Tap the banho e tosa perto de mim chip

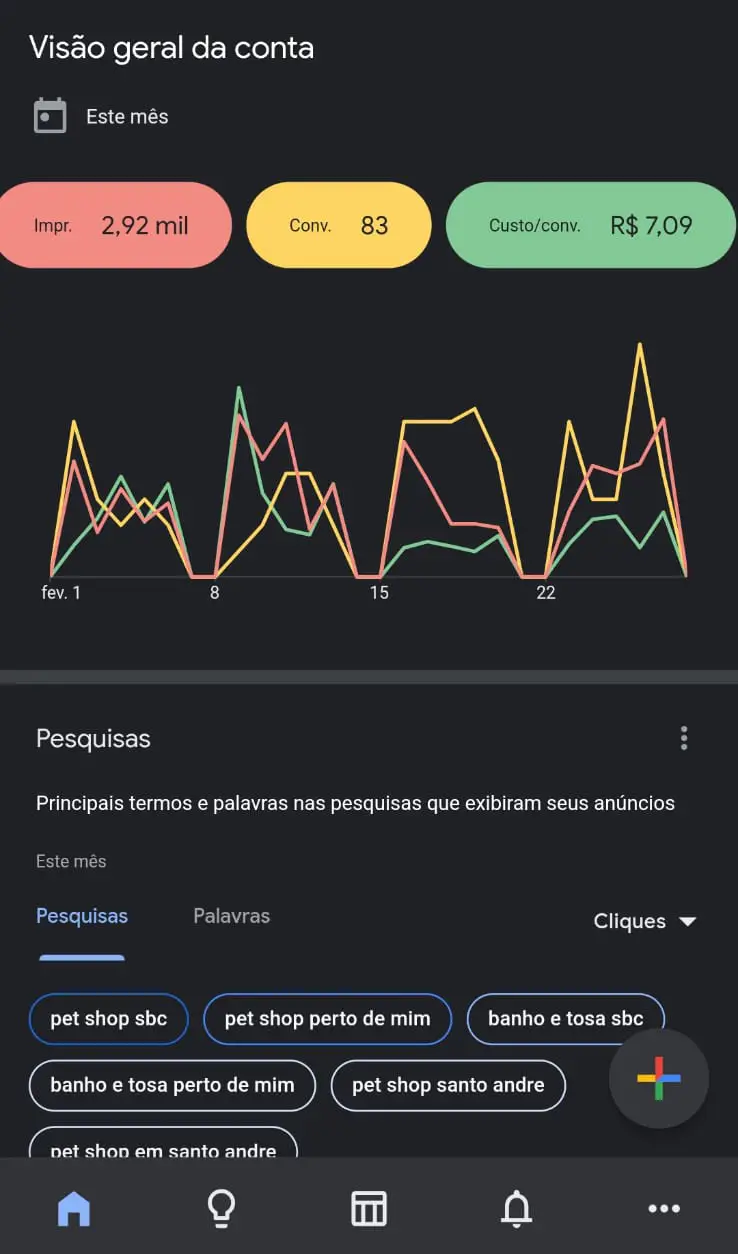tap(171, 1085)
